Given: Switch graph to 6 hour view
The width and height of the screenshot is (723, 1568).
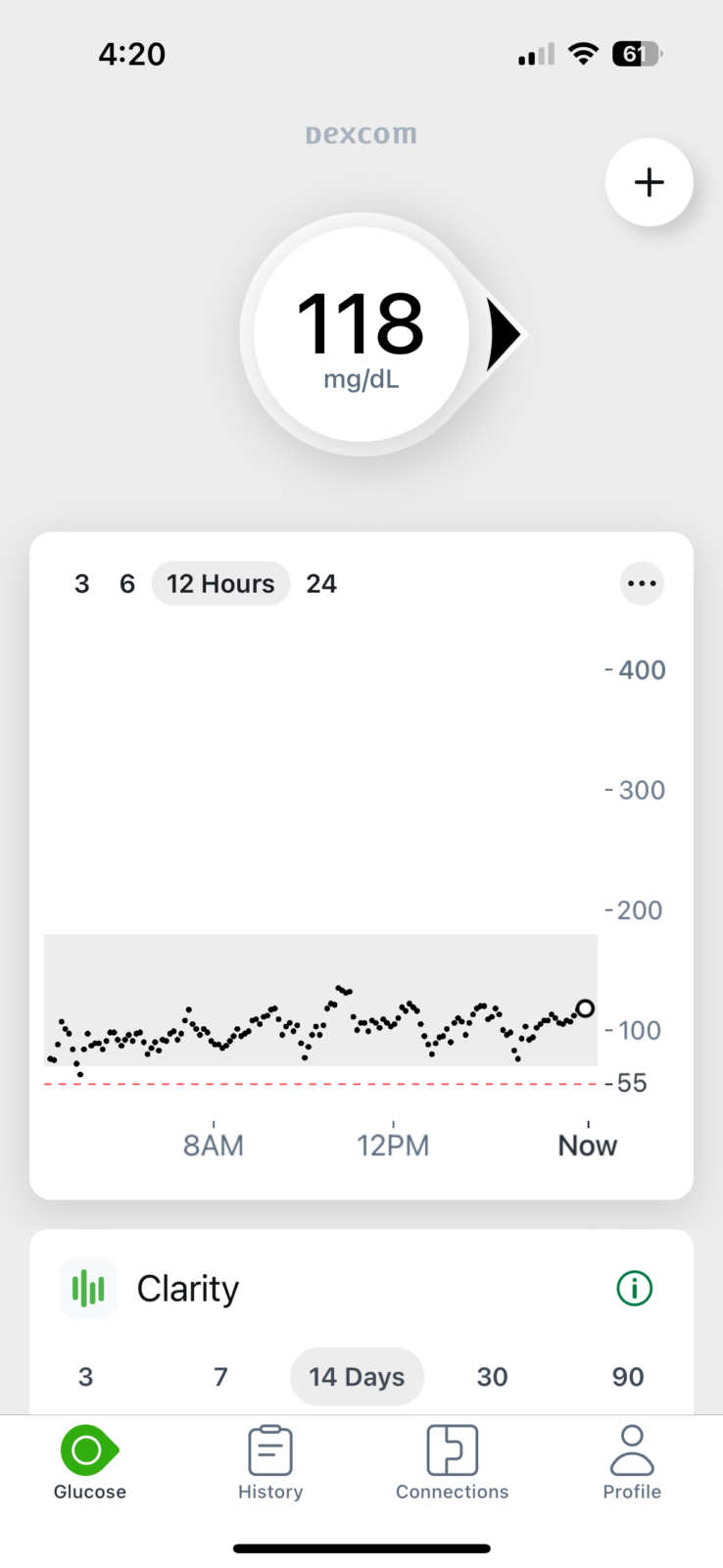Looking at the screenshot, I should click(127, 583).
